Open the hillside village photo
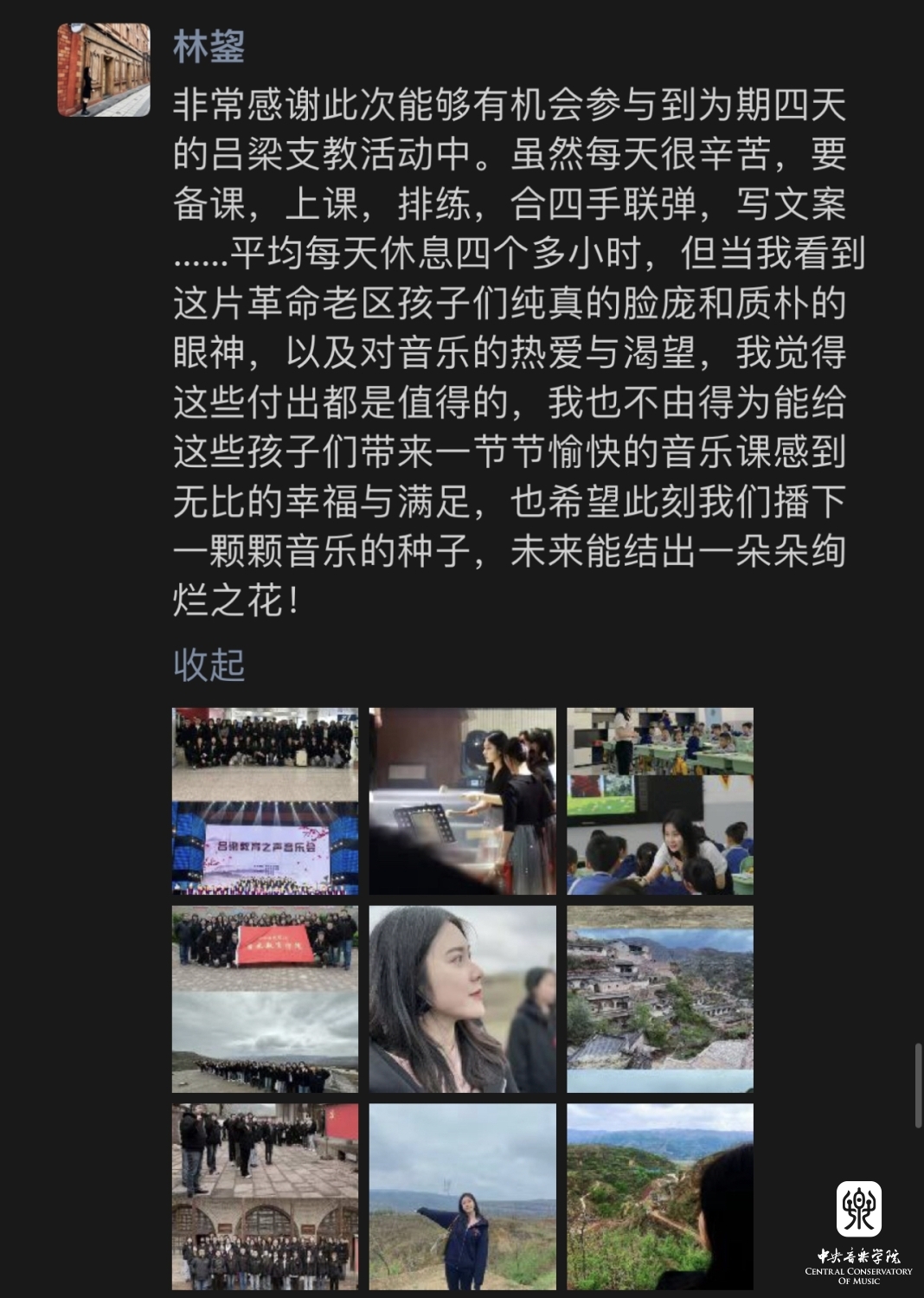This screenshot has height=1298, width=924. pos(660,999)
